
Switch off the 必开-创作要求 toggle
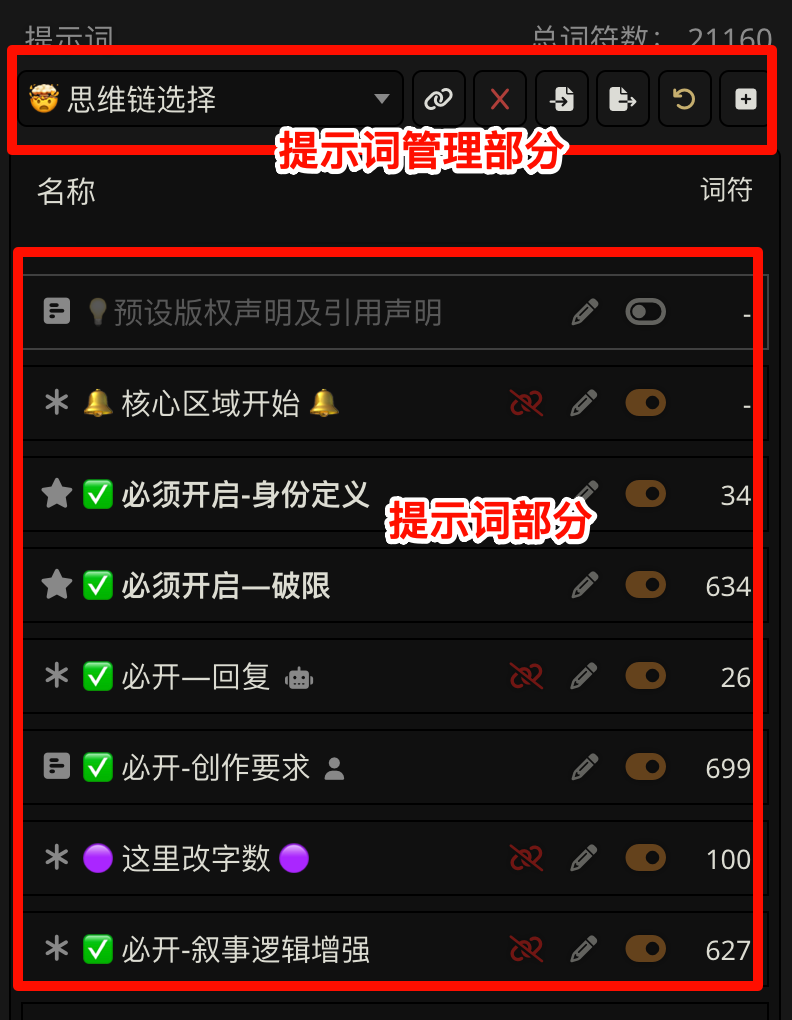click(x=645, y=768)
